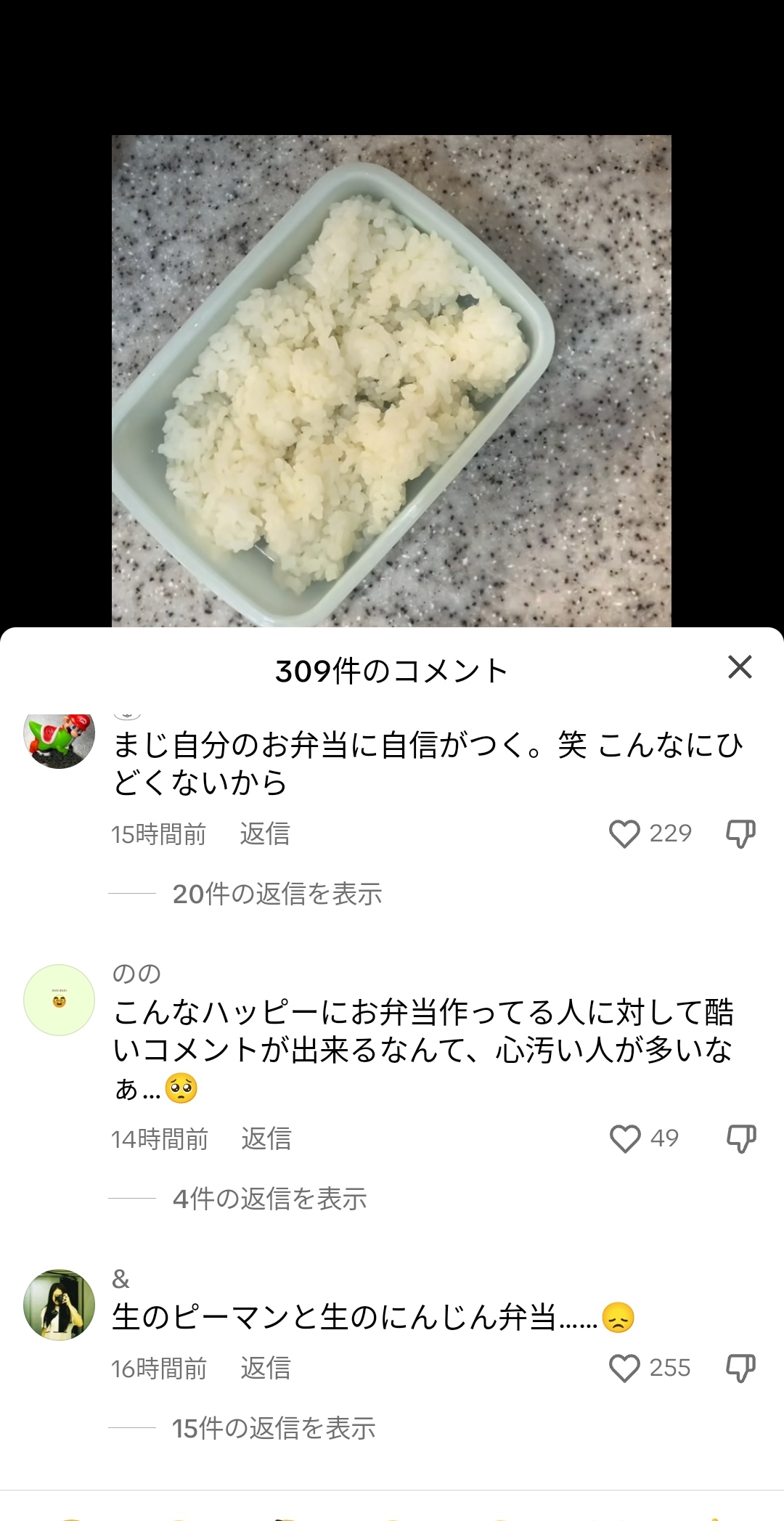Close the 309 comments panel

tap(740, 667)
